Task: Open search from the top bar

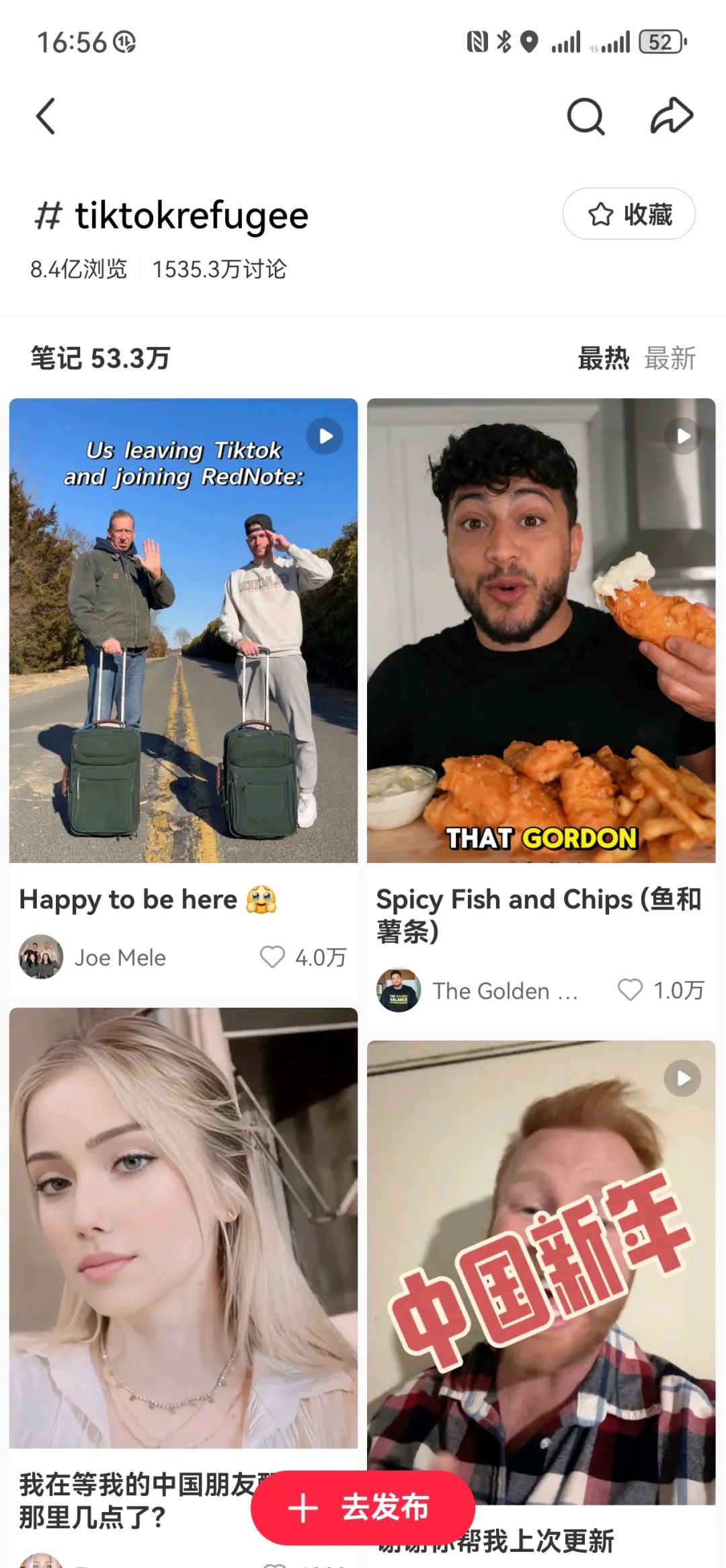Action: (x=586, y=116)
